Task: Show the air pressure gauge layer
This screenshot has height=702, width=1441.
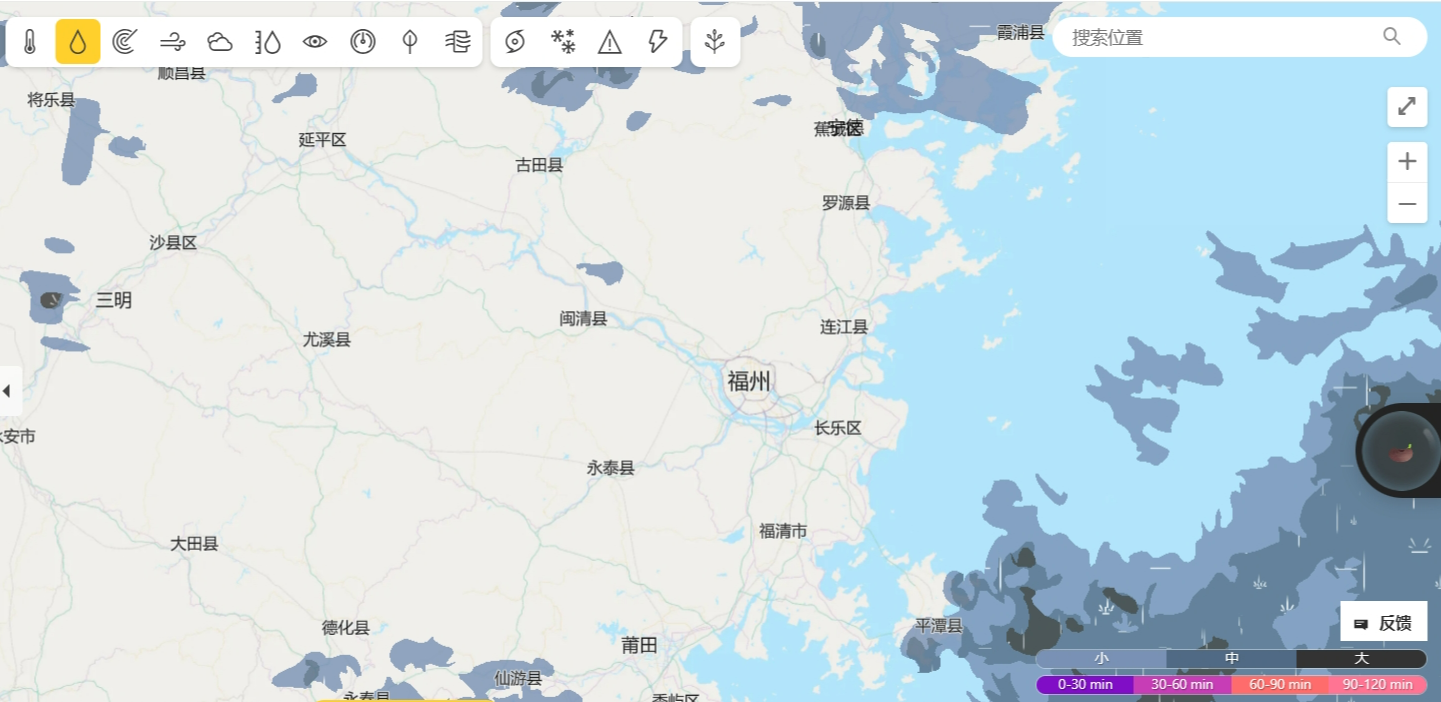Action: 362,42
